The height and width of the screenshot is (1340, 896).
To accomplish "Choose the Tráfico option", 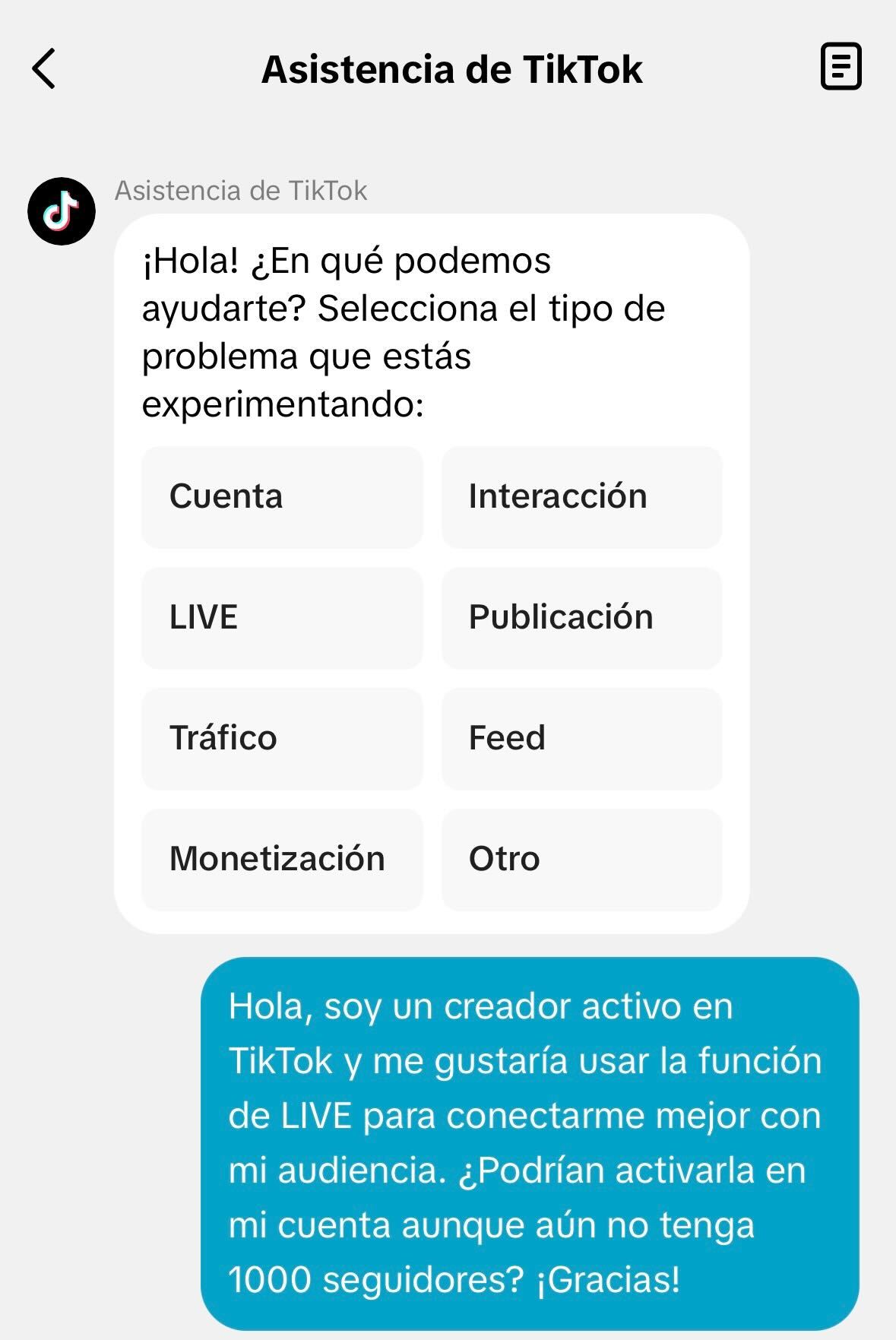I will point(282,739).
